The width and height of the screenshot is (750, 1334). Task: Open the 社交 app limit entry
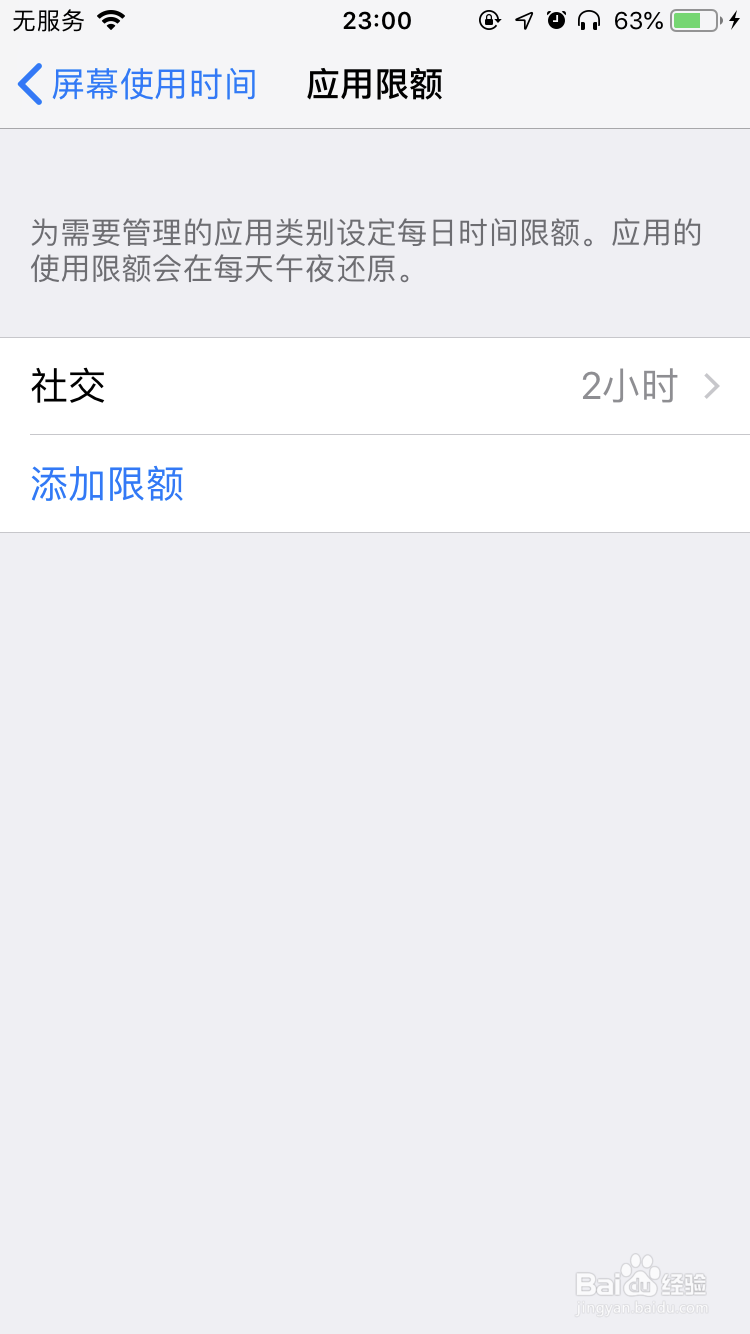tap(67, 386)
